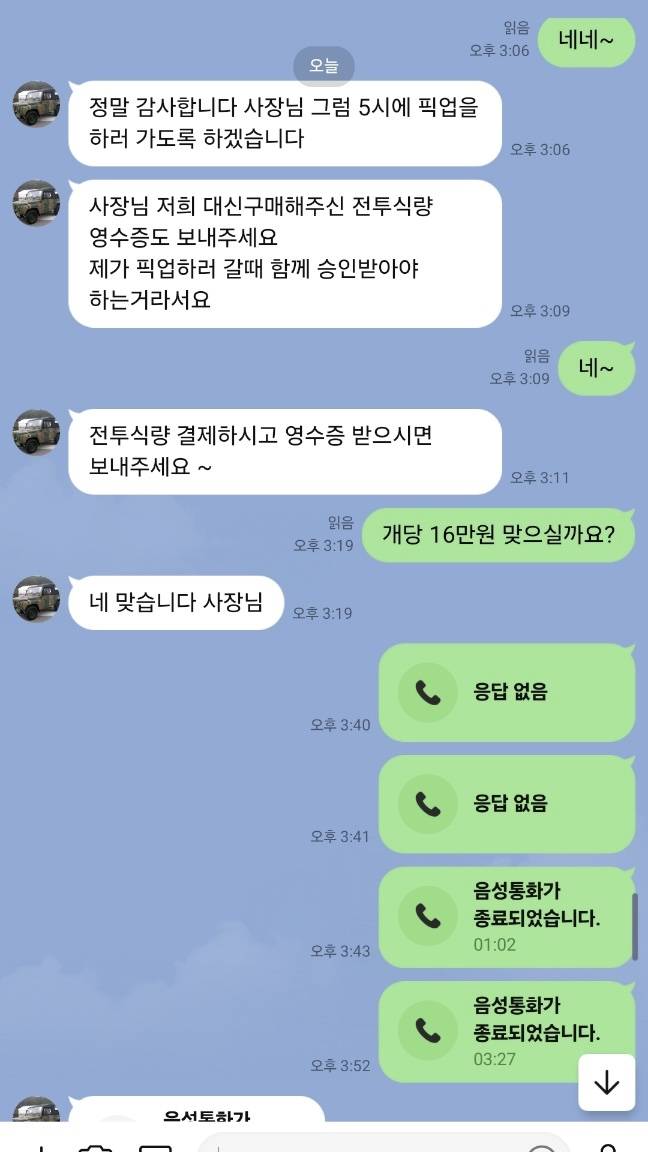This screenshot has height=1152, width=648.
Task: Tap the 응답 없음 call bubble at 오후 3:41
Action: pyautogui.click(x=507, y=804)
